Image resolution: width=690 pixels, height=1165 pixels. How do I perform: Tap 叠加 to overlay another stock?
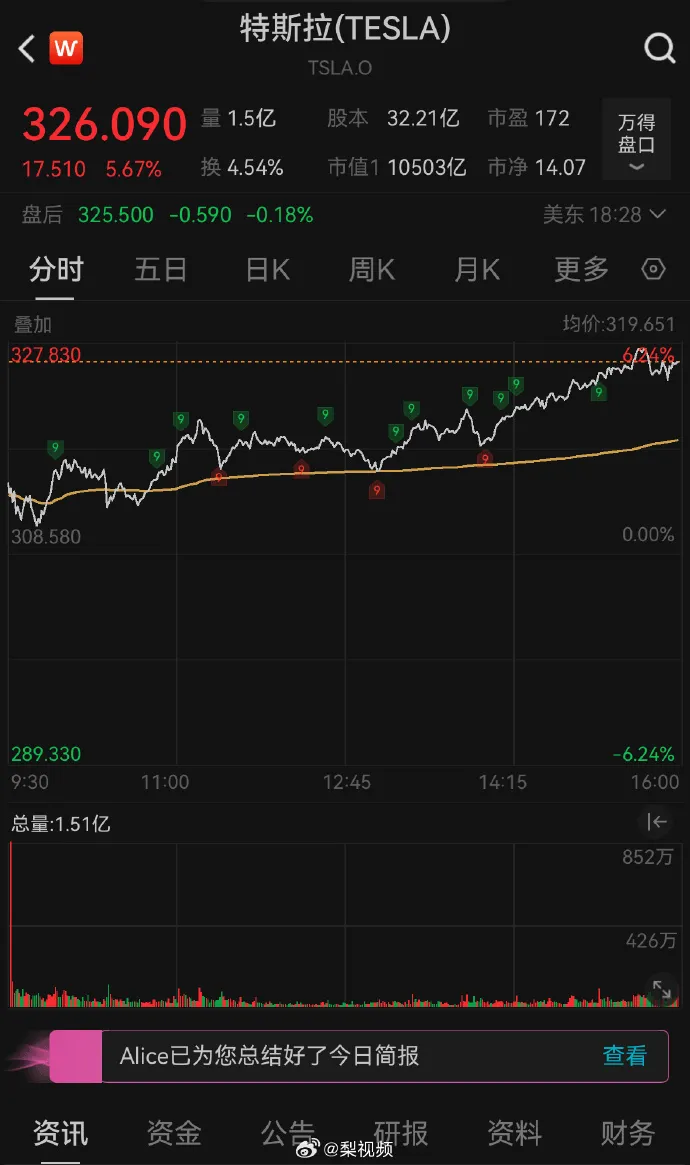(x=32, y=324)
